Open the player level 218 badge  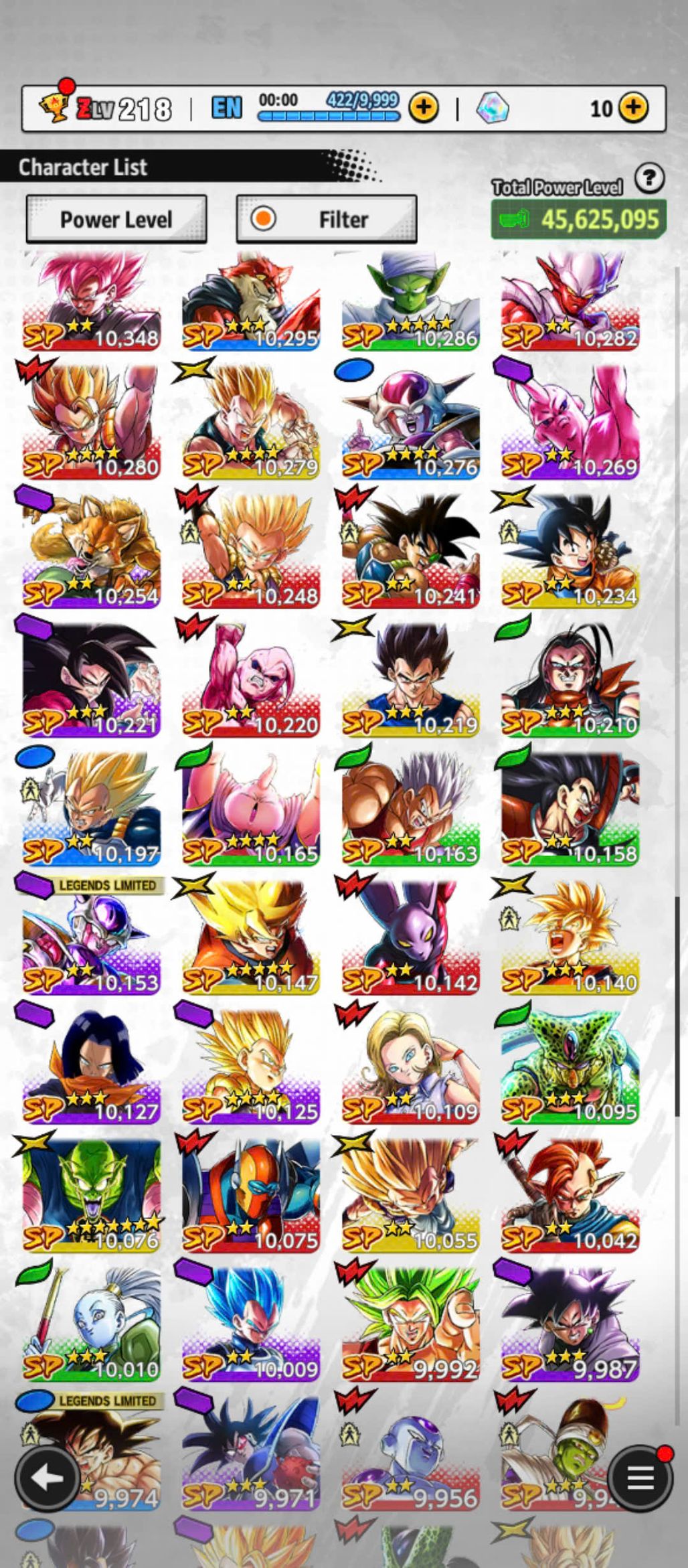pos(107,108)
